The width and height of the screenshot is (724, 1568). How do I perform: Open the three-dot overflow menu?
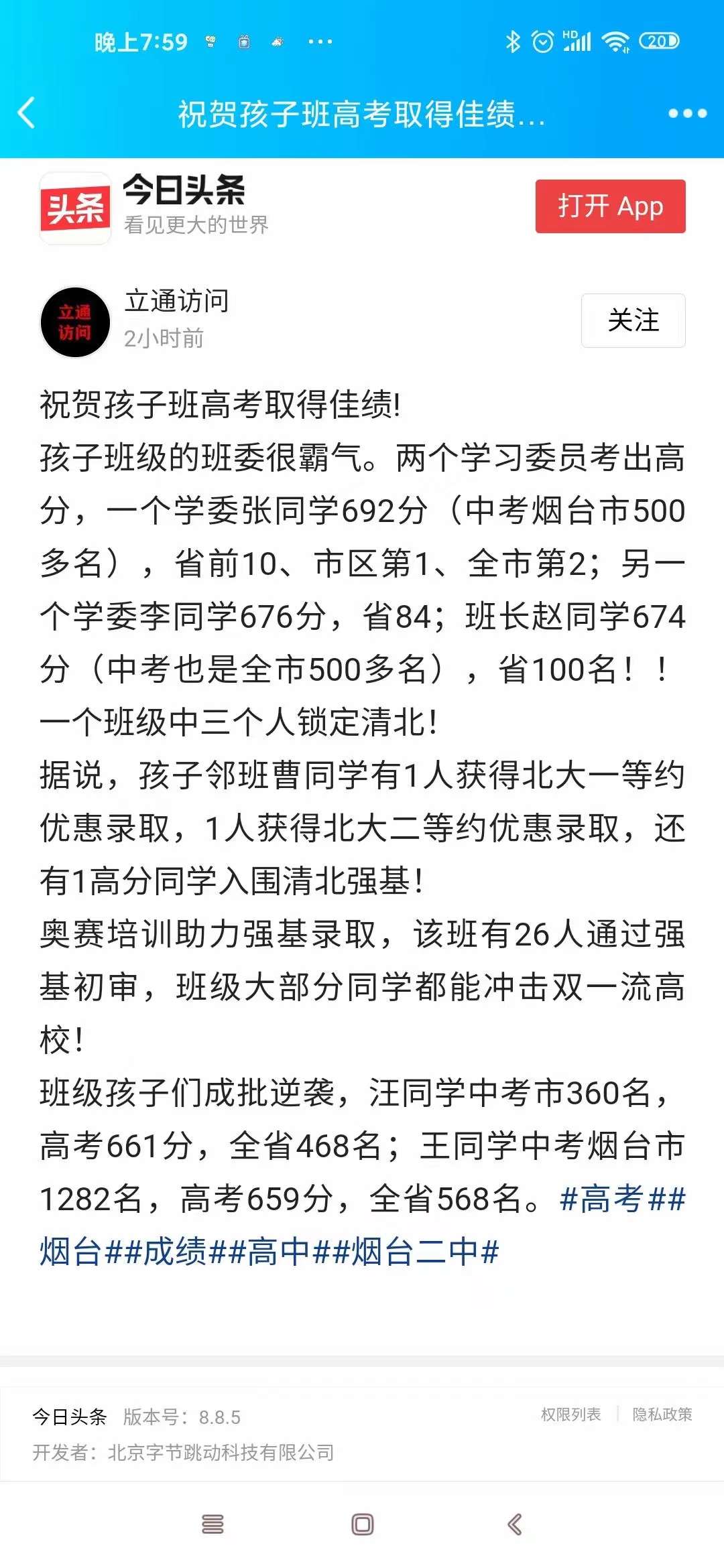click(x=687, y=113)
